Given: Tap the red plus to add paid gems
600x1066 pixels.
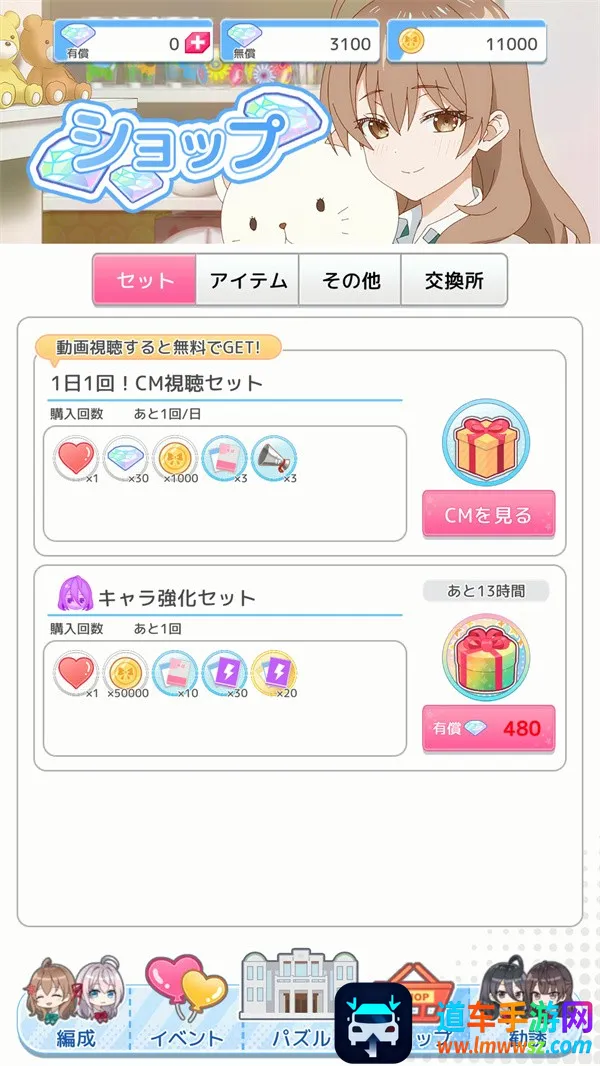Looking at the screenshot, I should point(197,43).
